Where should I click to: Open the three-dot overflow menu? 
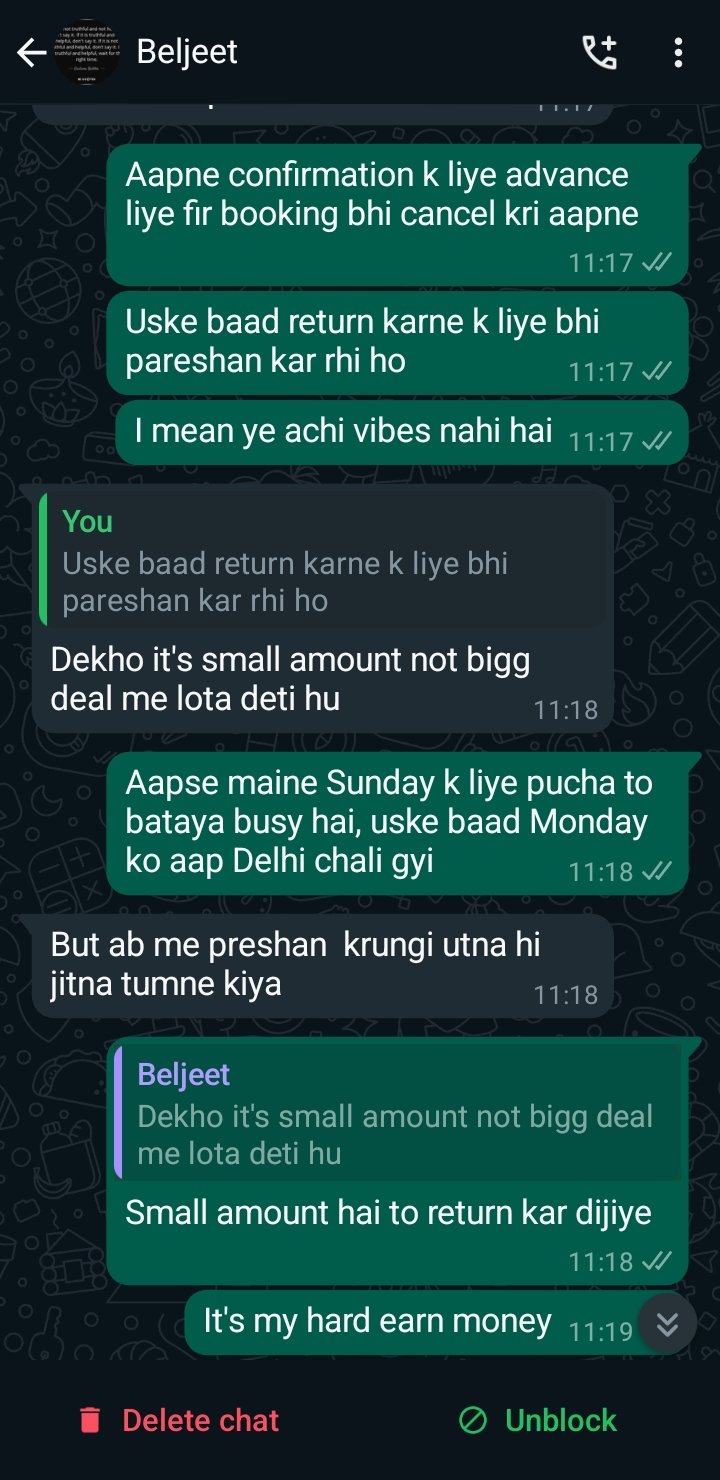click(678, 52)
